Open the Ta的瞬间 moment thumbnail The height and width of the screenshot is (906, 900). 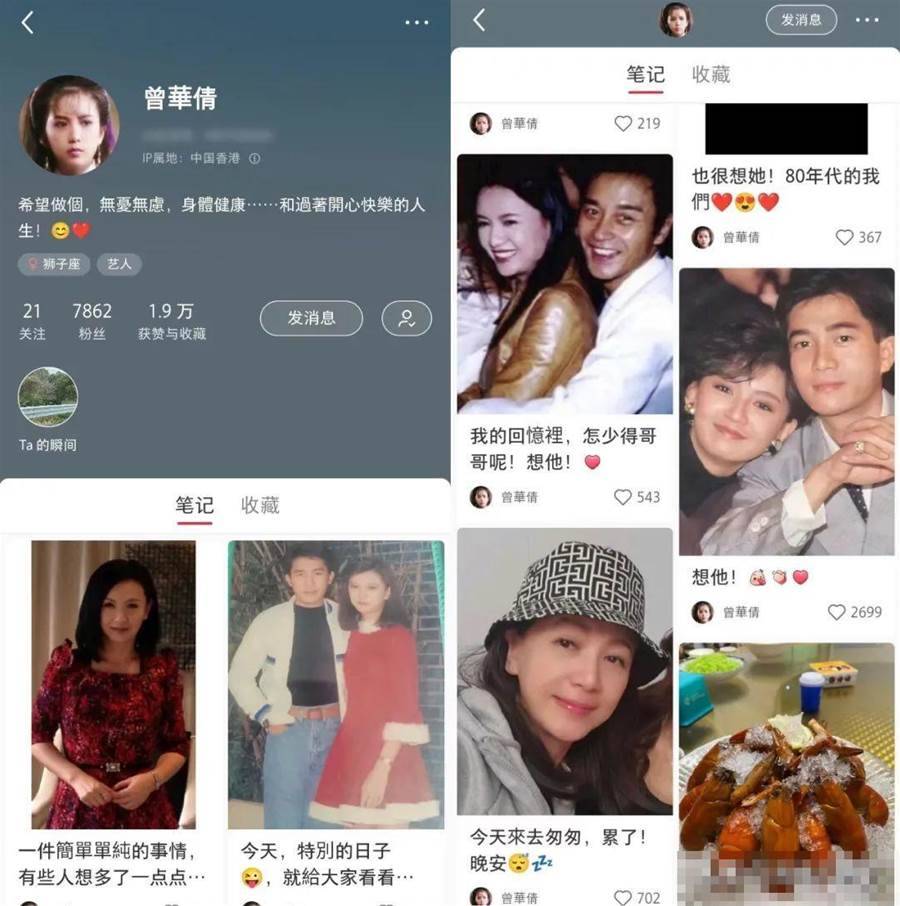coord(47,397)
